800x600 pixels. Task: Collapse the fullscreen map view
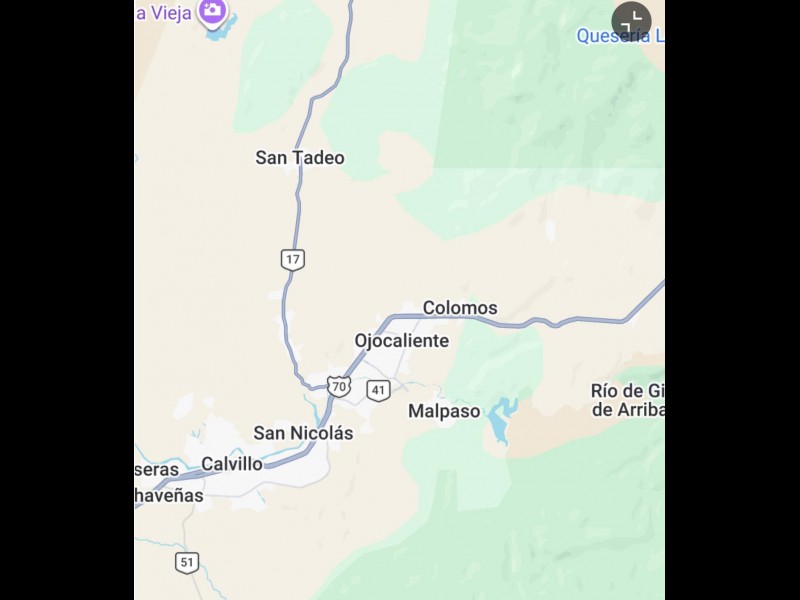coord(631,21)
